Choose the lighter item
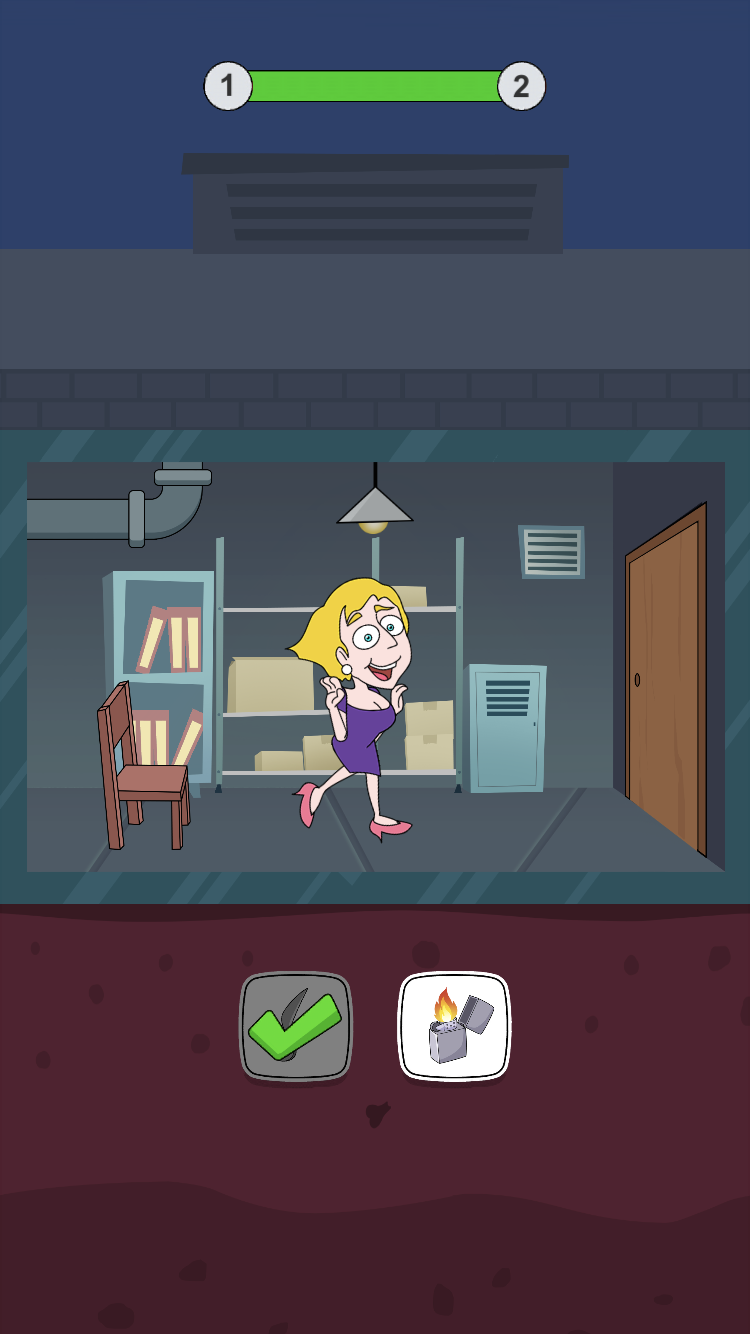 pyautogui.click(x=454, y=1027)
